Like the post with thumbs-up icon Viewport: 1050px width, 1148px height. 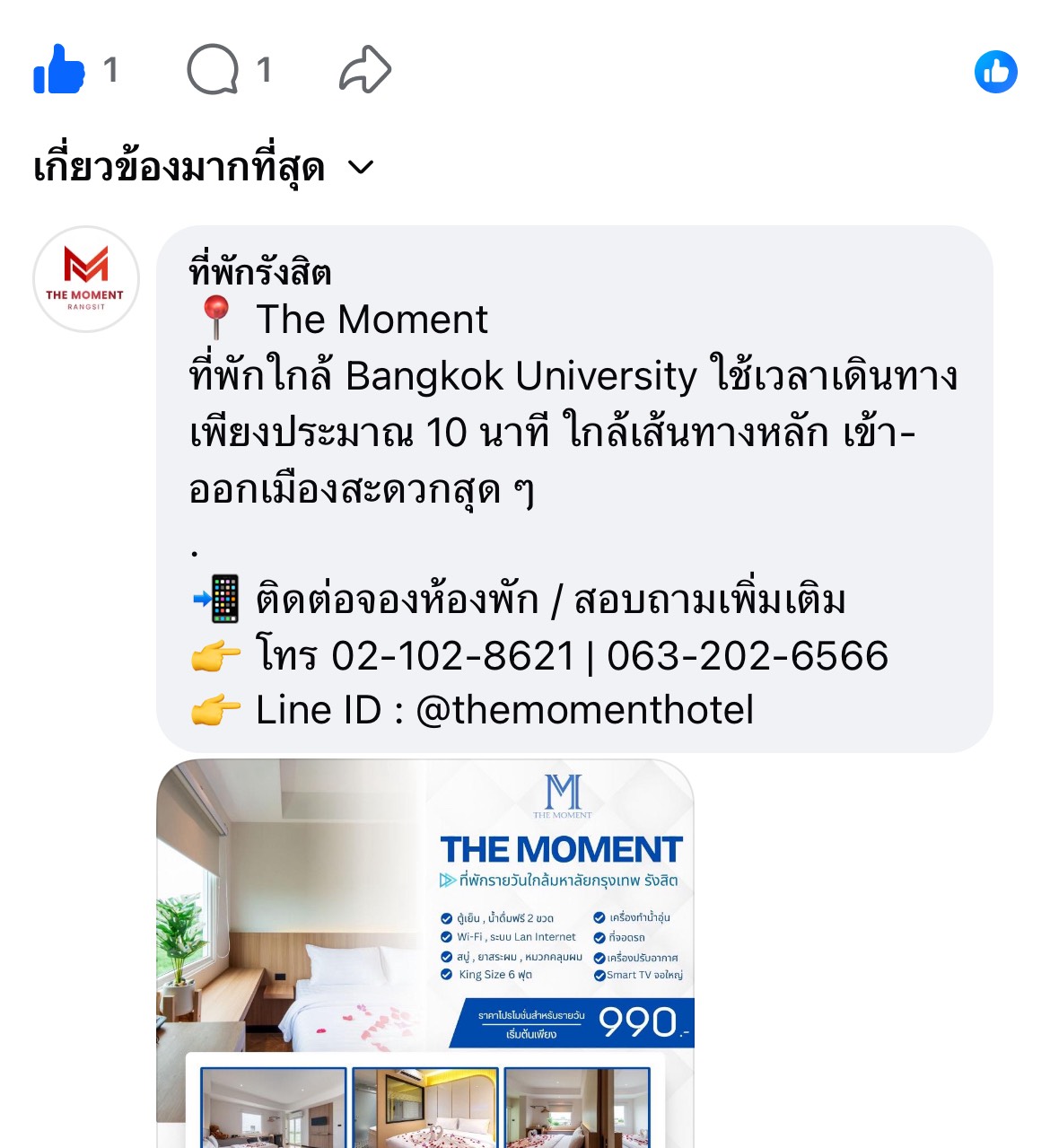(59, 70)
